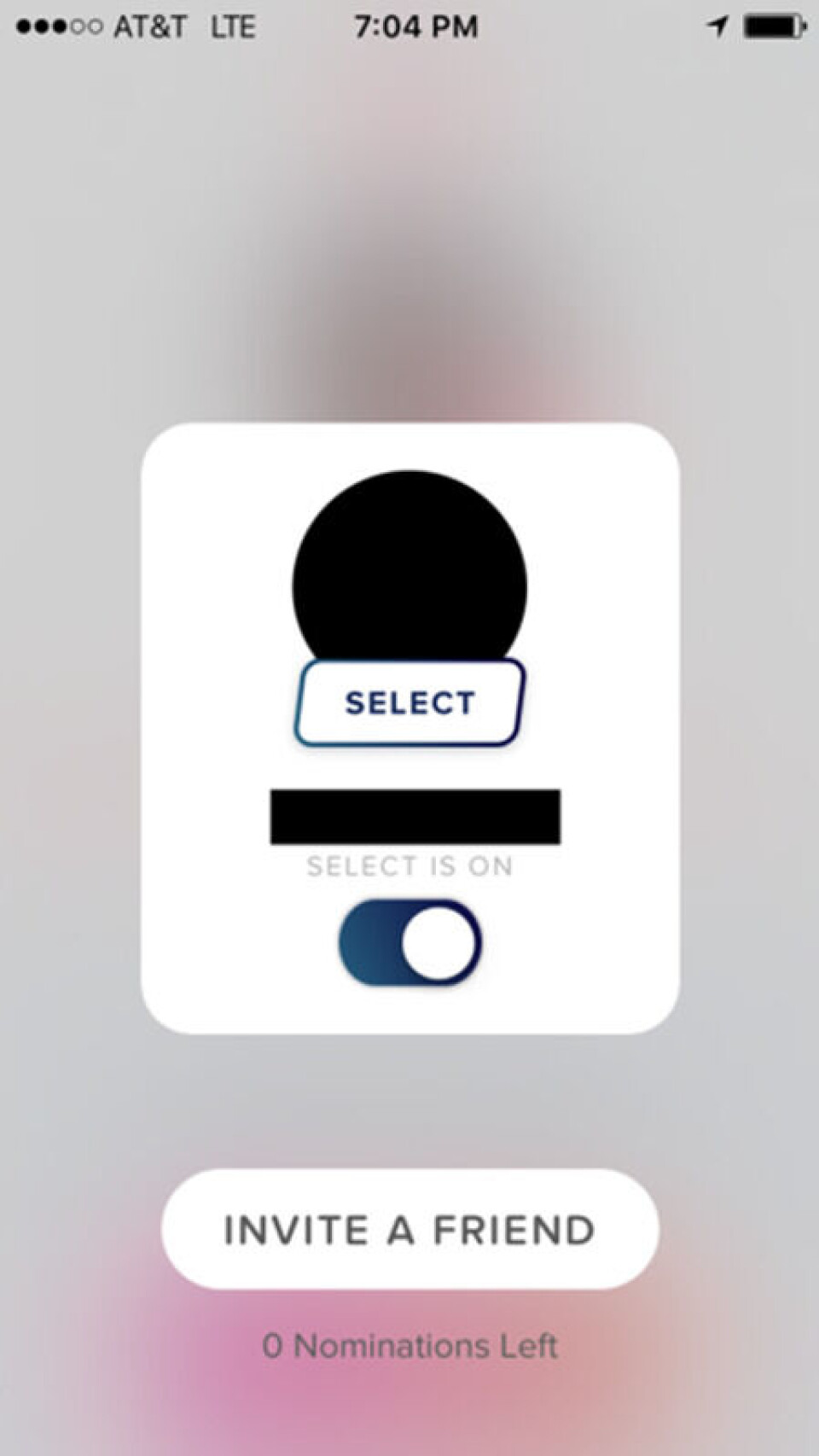The height and width of the screenshot is (1456, 819).
Task: Turn off the Select toggle
Action: (x=409, y=943)
